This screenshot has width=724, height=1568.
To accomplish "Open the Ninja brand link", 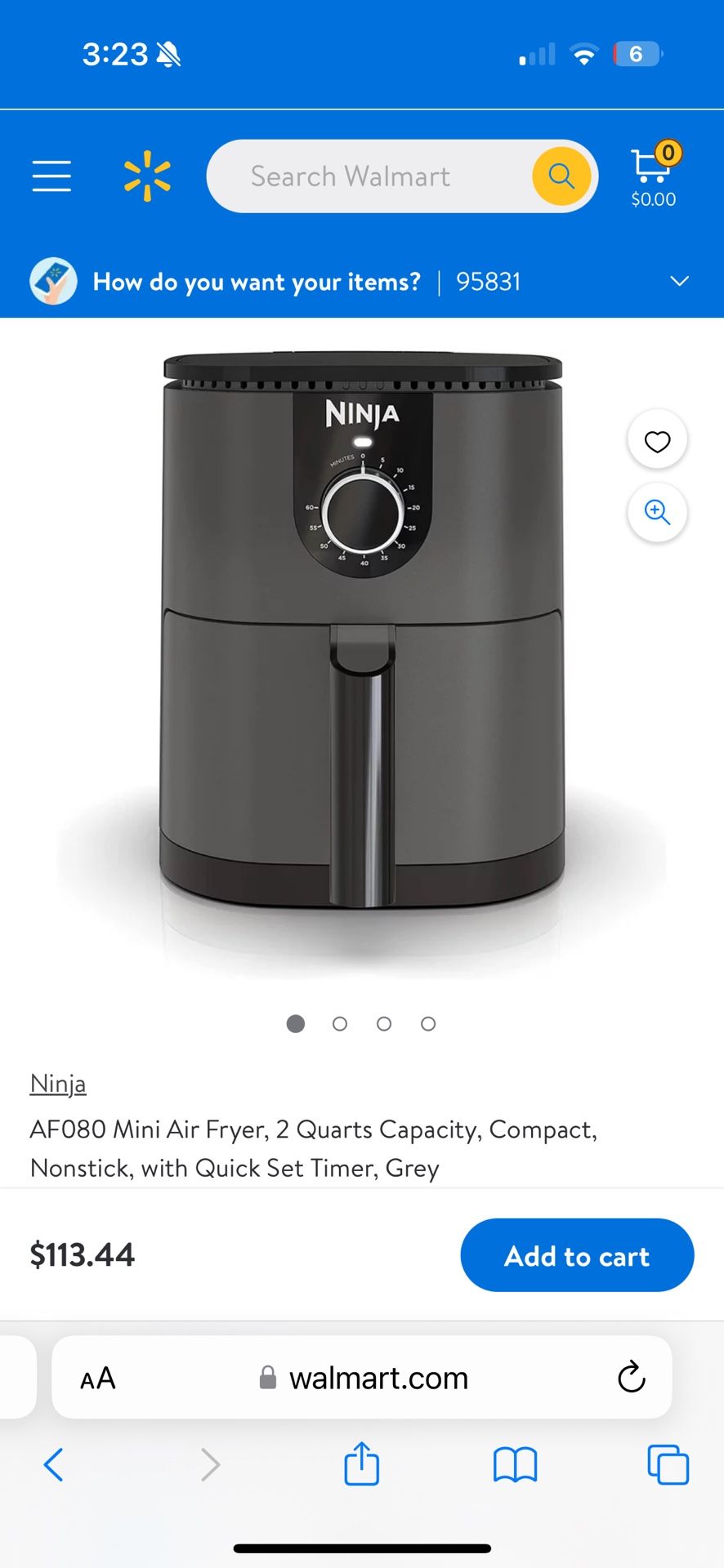I will click(58, 1084).
